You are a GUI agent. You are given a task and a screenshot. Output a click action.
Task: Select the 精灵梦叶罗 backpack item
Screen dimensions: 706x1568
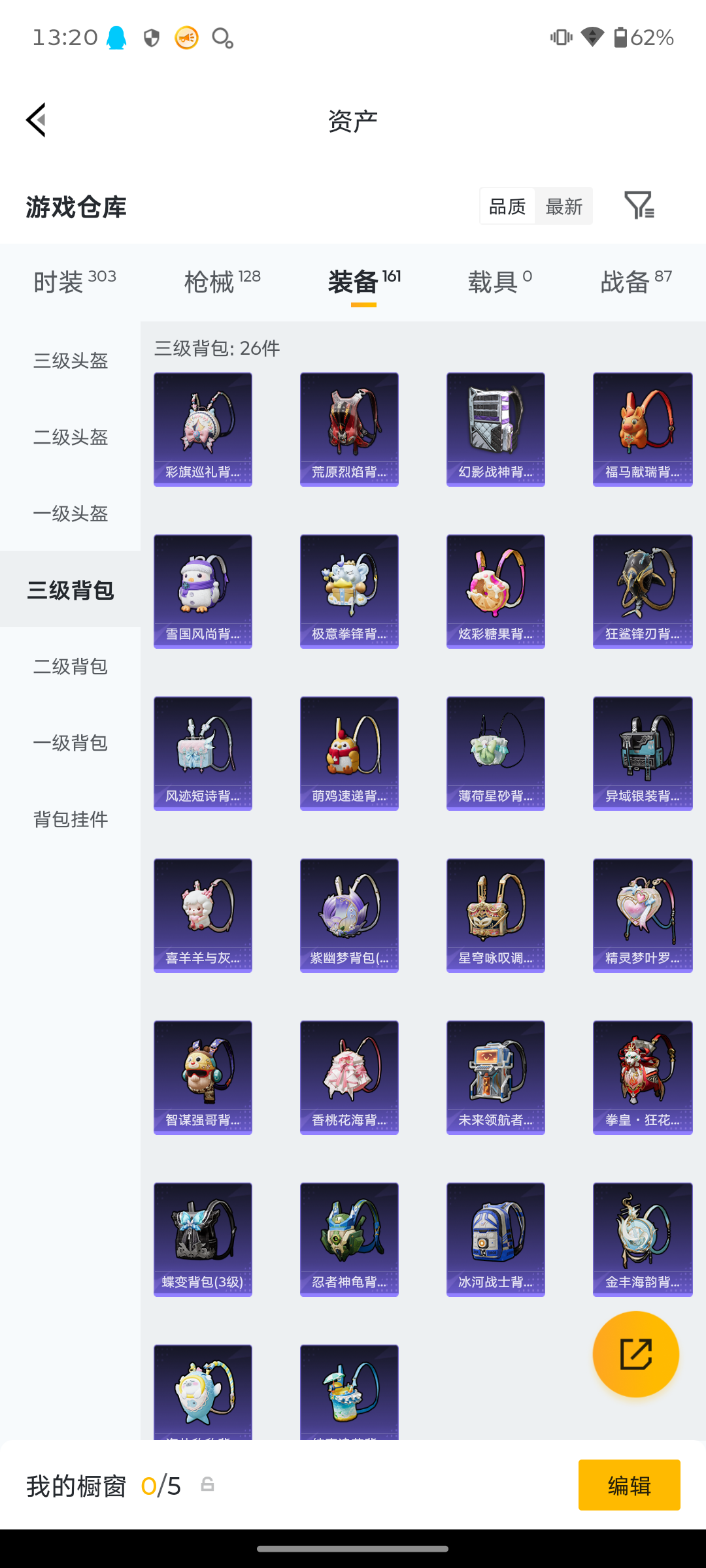pos(642,915)
